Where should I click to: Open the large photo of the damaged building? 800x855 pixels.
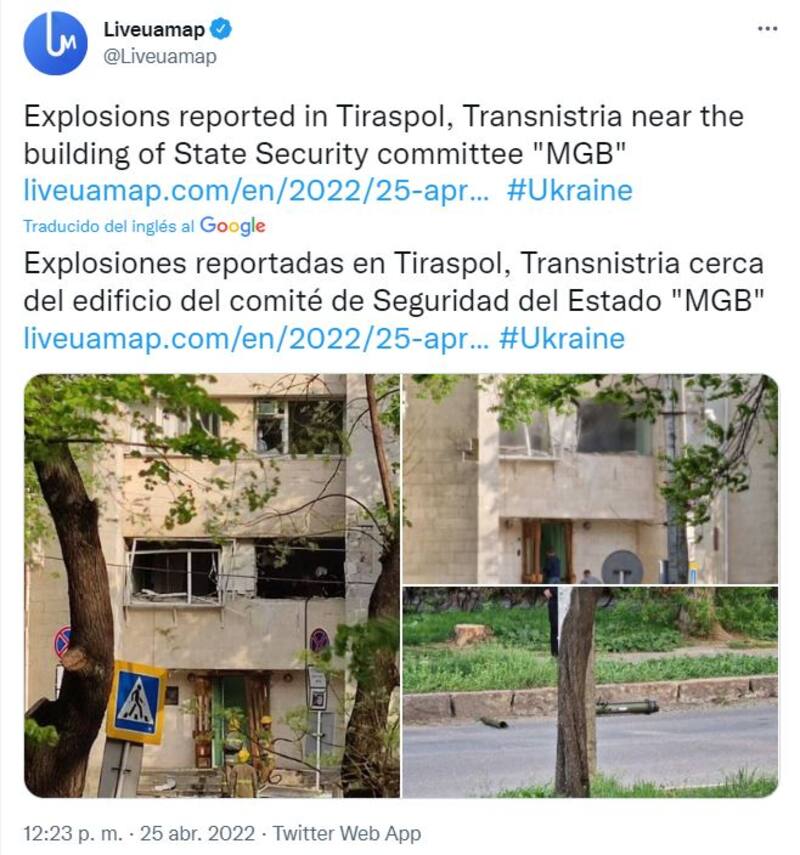pyautogui.click(x=211, y=585)
